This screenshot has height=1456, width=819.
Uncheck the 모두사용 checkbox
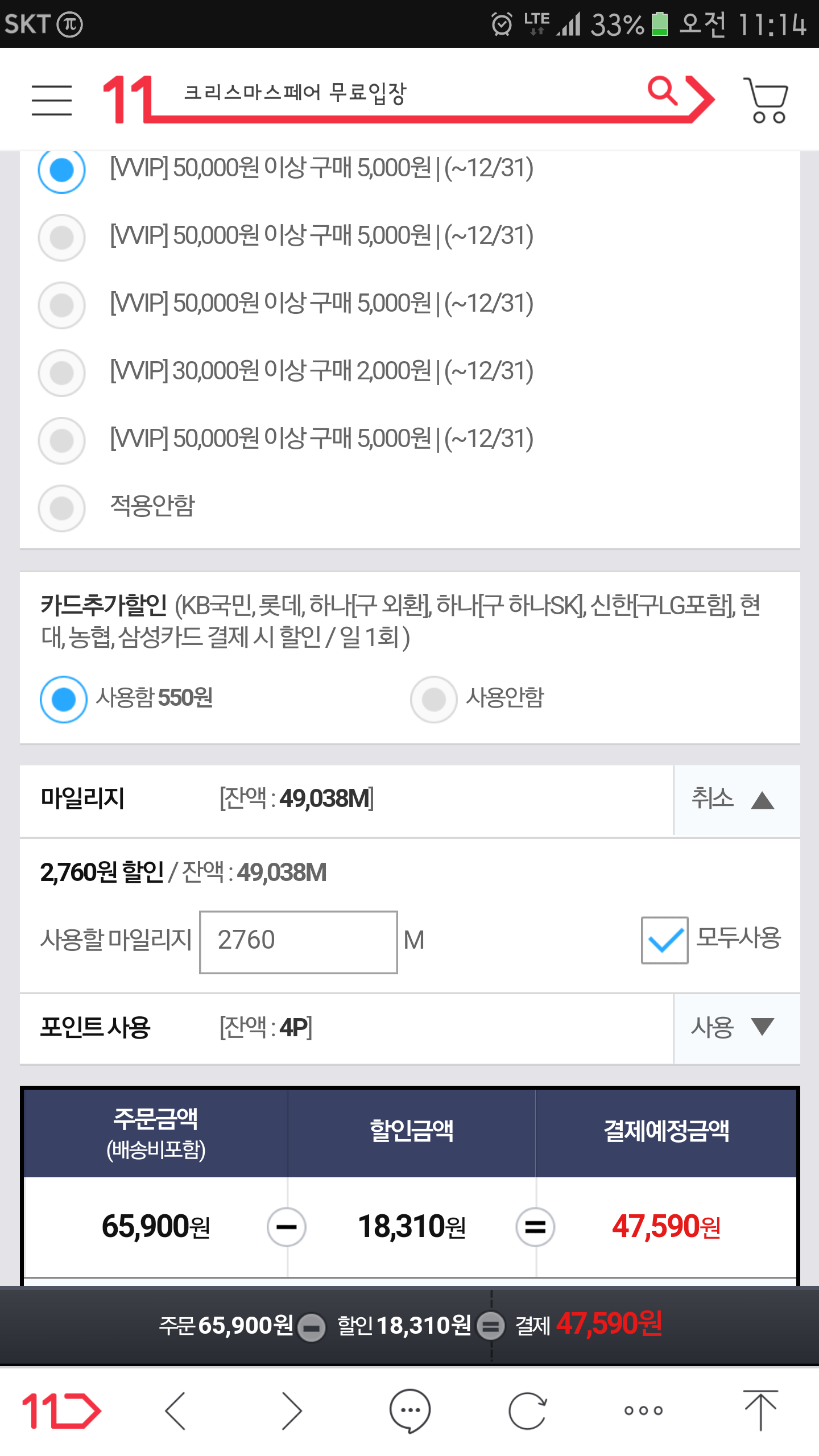coord(664,940)
